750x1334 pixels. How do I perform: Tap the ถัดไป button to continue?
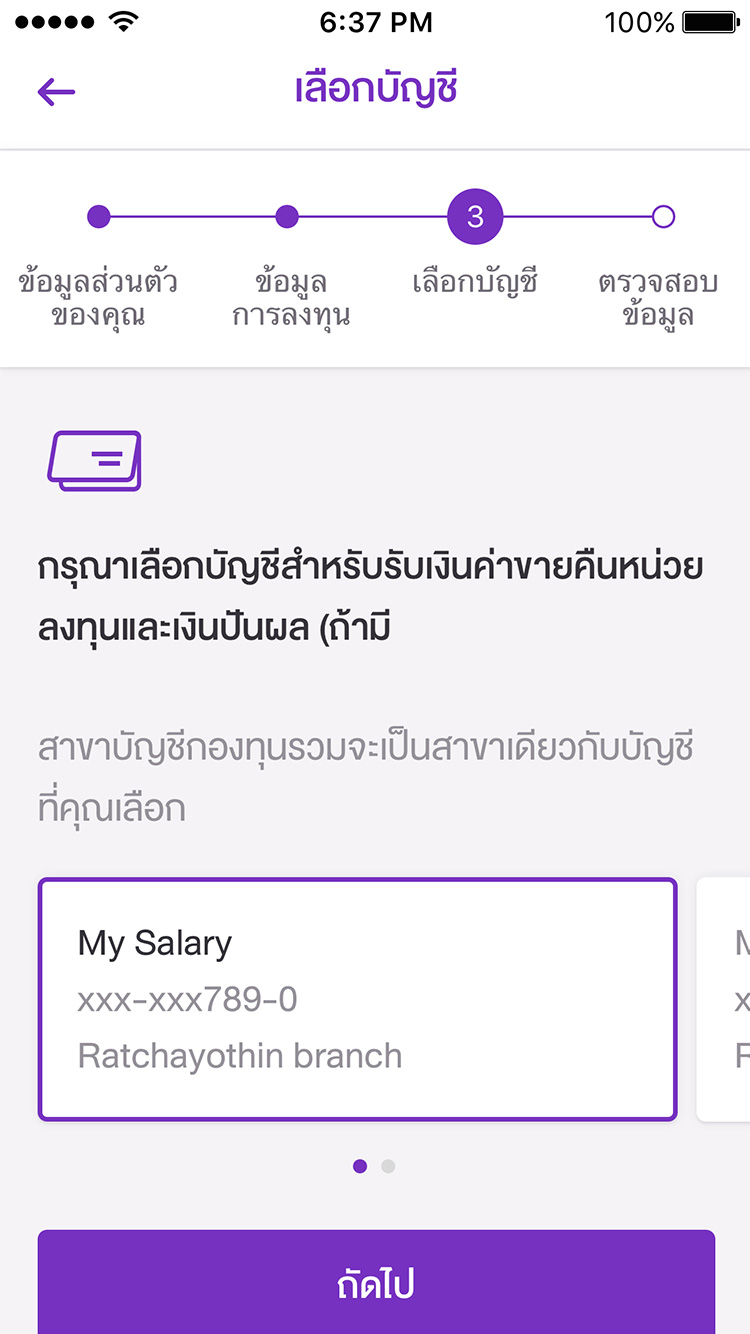[376, 1283]
